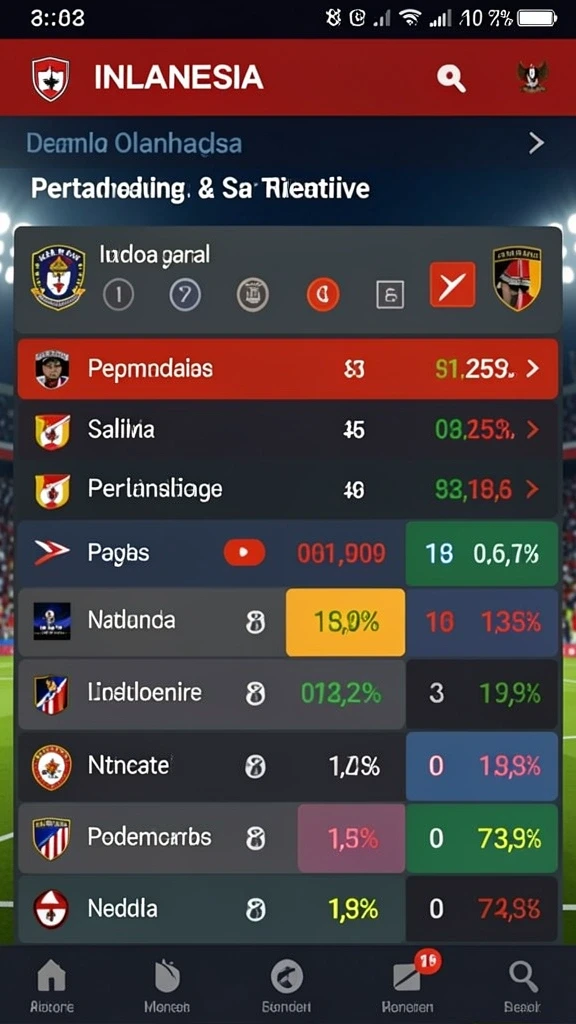576x1024 pixels.
Task: Go to the Aibtore home tab
Action: pos(52,985)
